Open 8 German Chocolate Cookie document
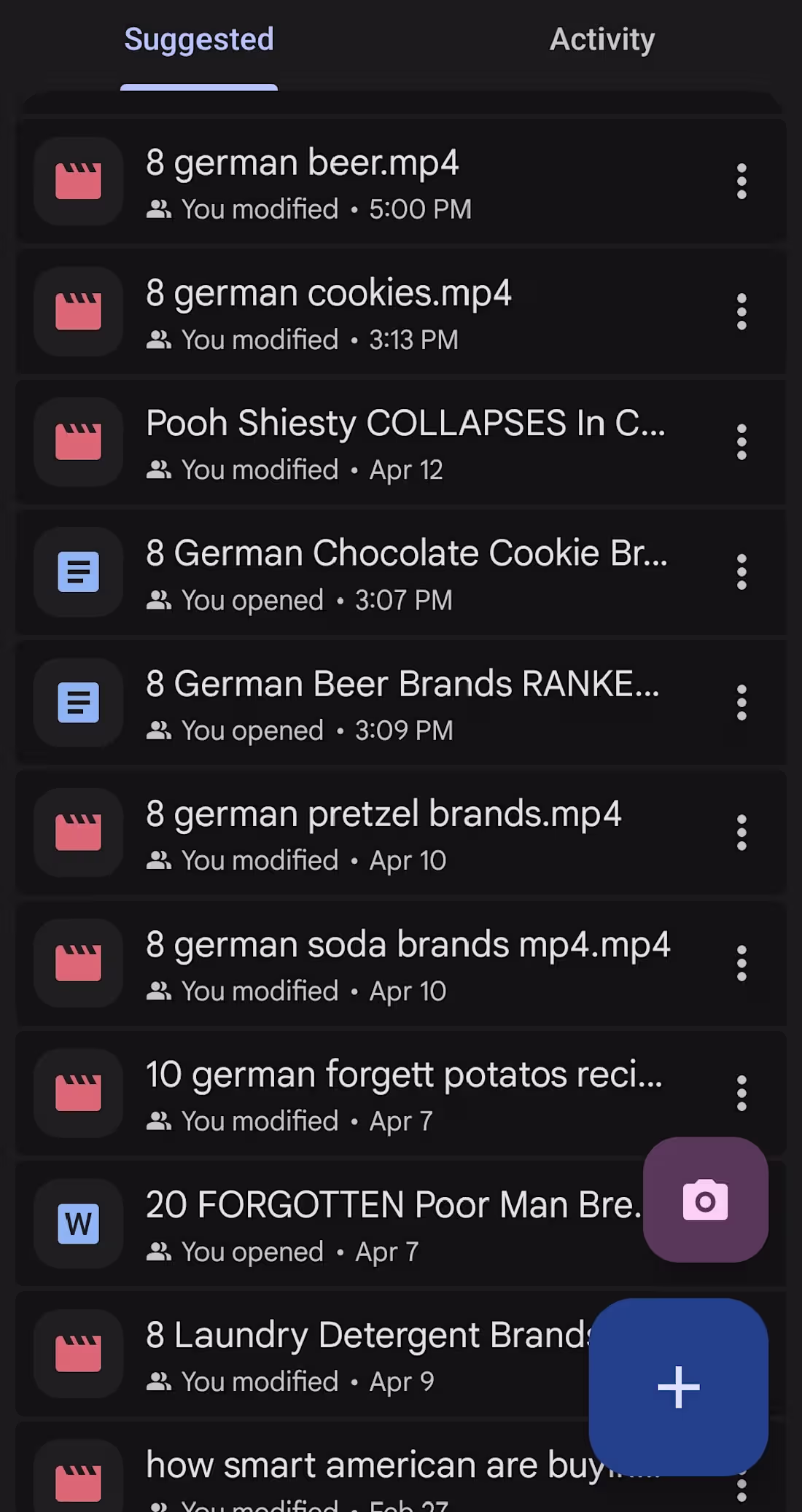Viewport: 802px width, 1512px height. click(x=405, y=554)
